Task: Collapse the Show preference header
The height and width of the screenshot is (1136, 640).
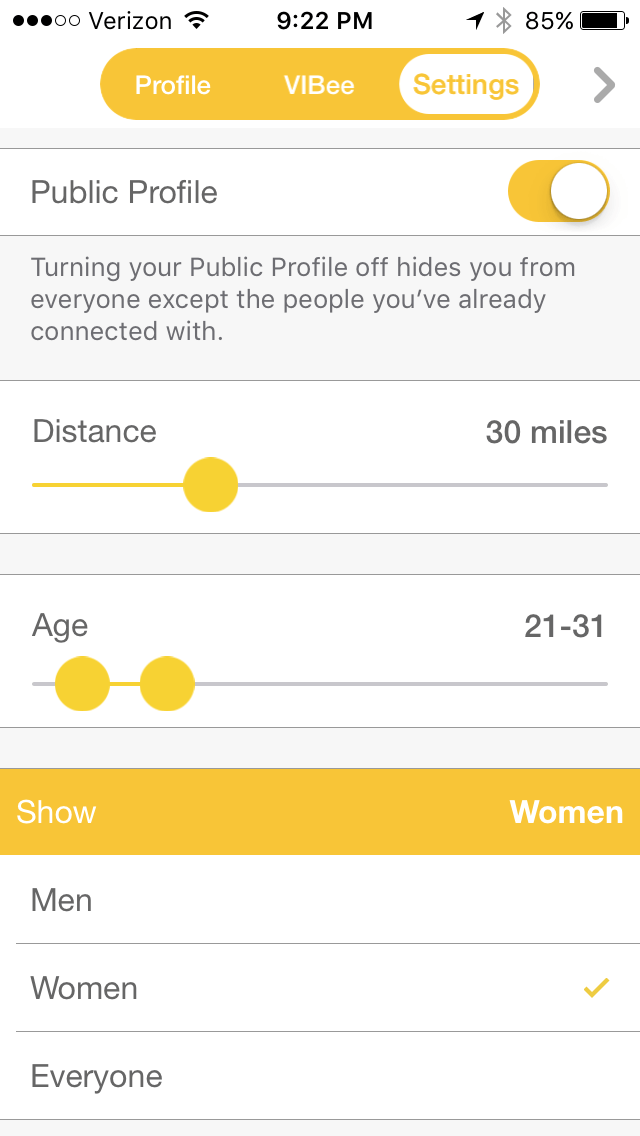Action: click(320, 812)
